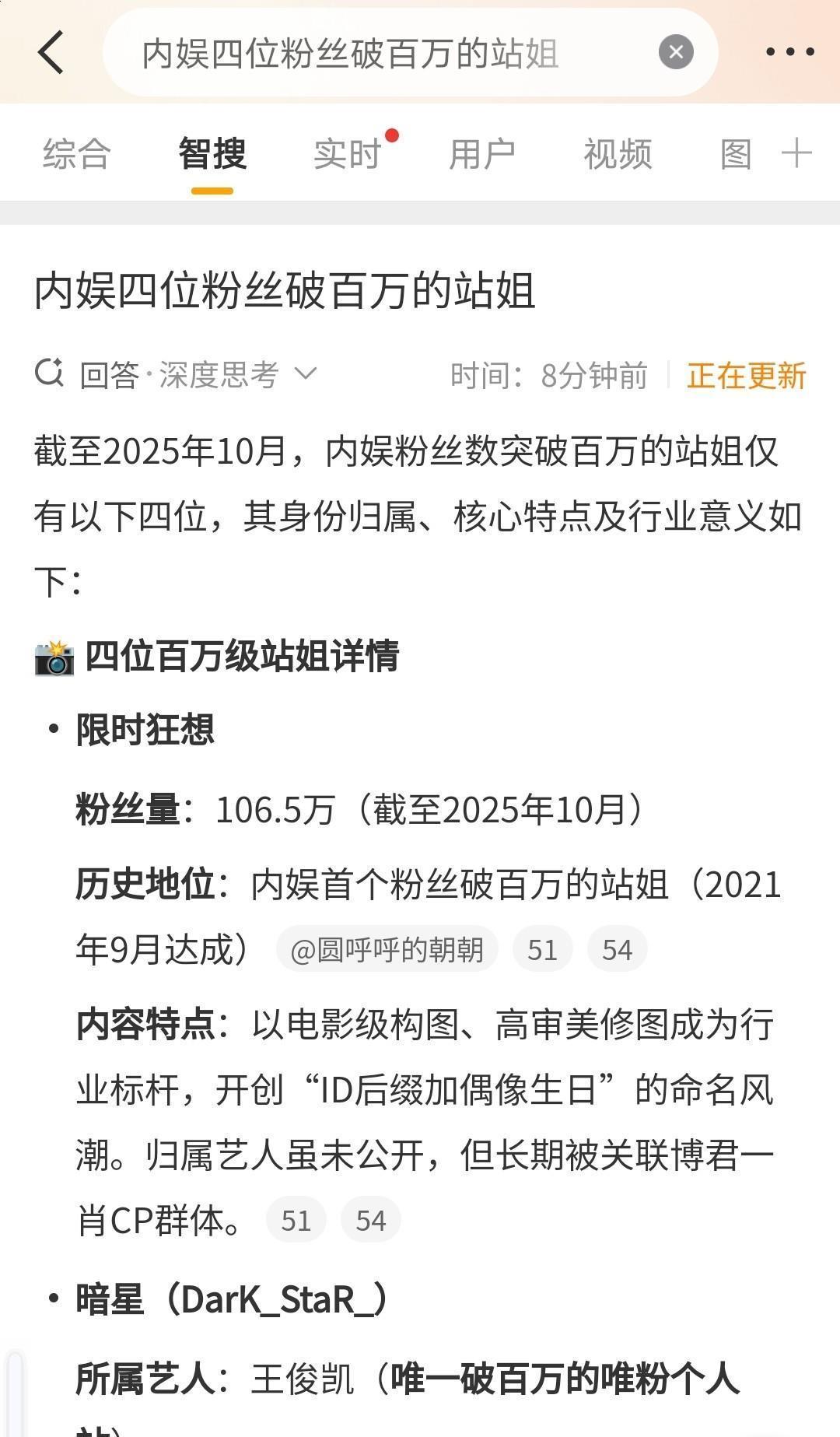Select the 智搜 tab
The width and height of the screenshot is (840, 1437).
[212, 153]
